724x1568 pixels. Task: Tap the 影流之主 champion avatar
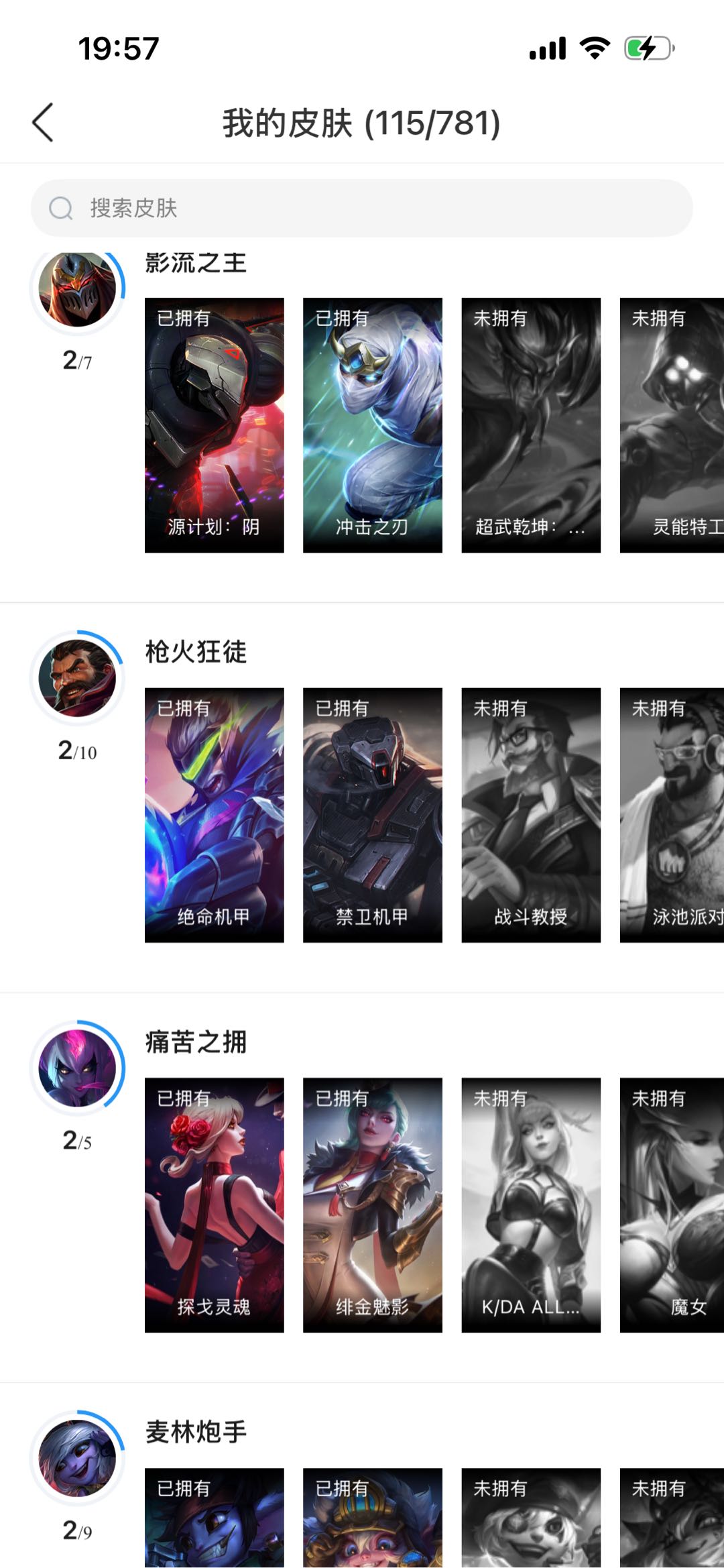coord(77,290)
